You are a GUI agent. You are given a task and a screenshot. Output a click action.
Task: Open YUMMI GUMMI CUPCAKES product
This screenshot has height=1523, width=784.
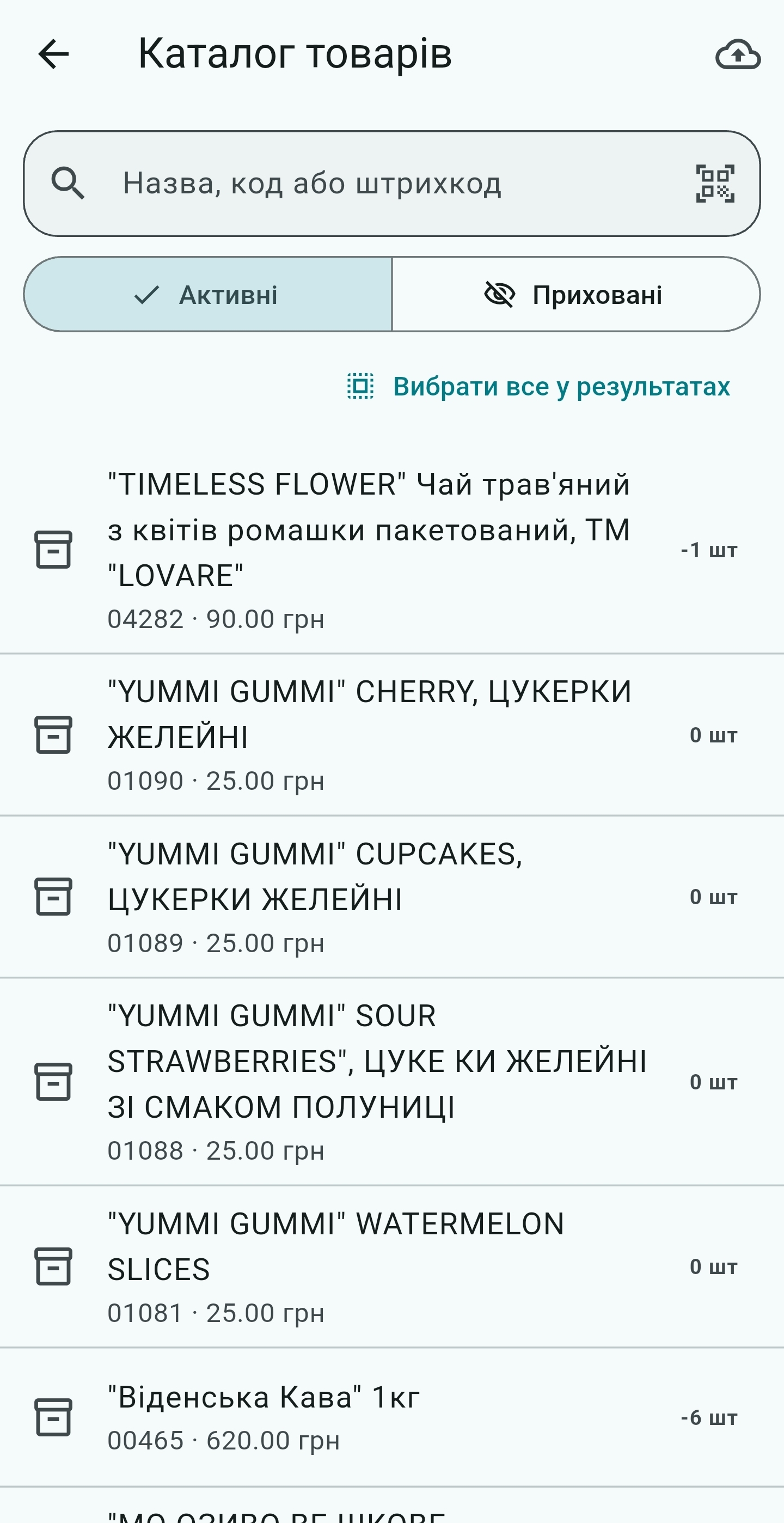tap(391, 897)
